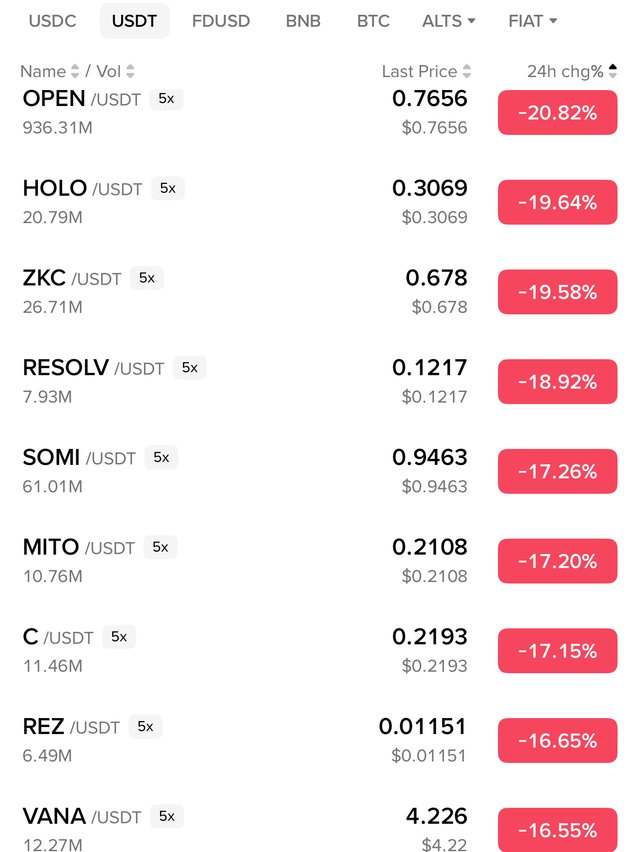Tap the USDT market tab
Screen dimensions: 640x852
[135, 21]
